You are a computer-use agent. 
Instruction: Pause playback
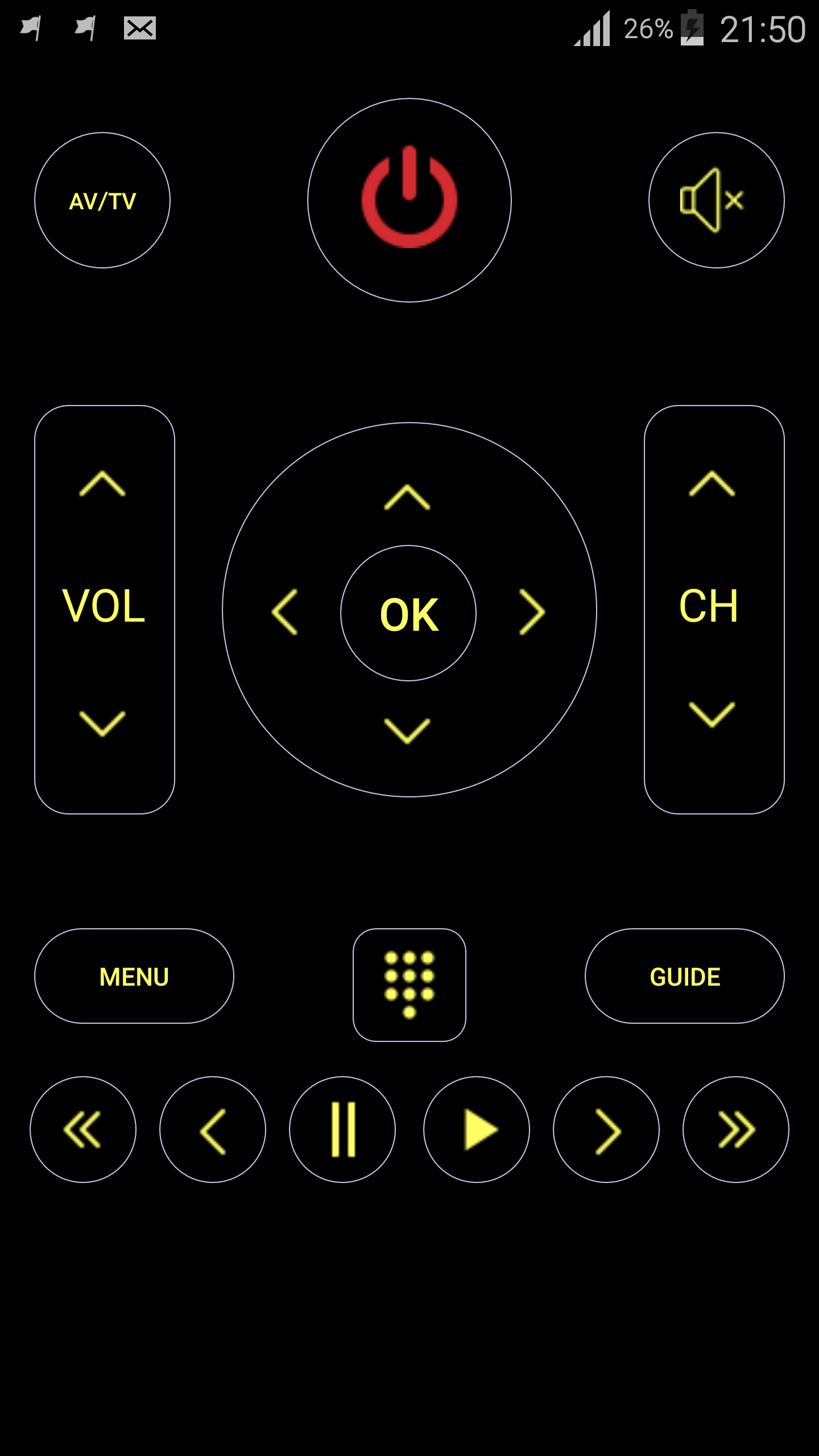pyautogui.click(x=342, y=1130)
